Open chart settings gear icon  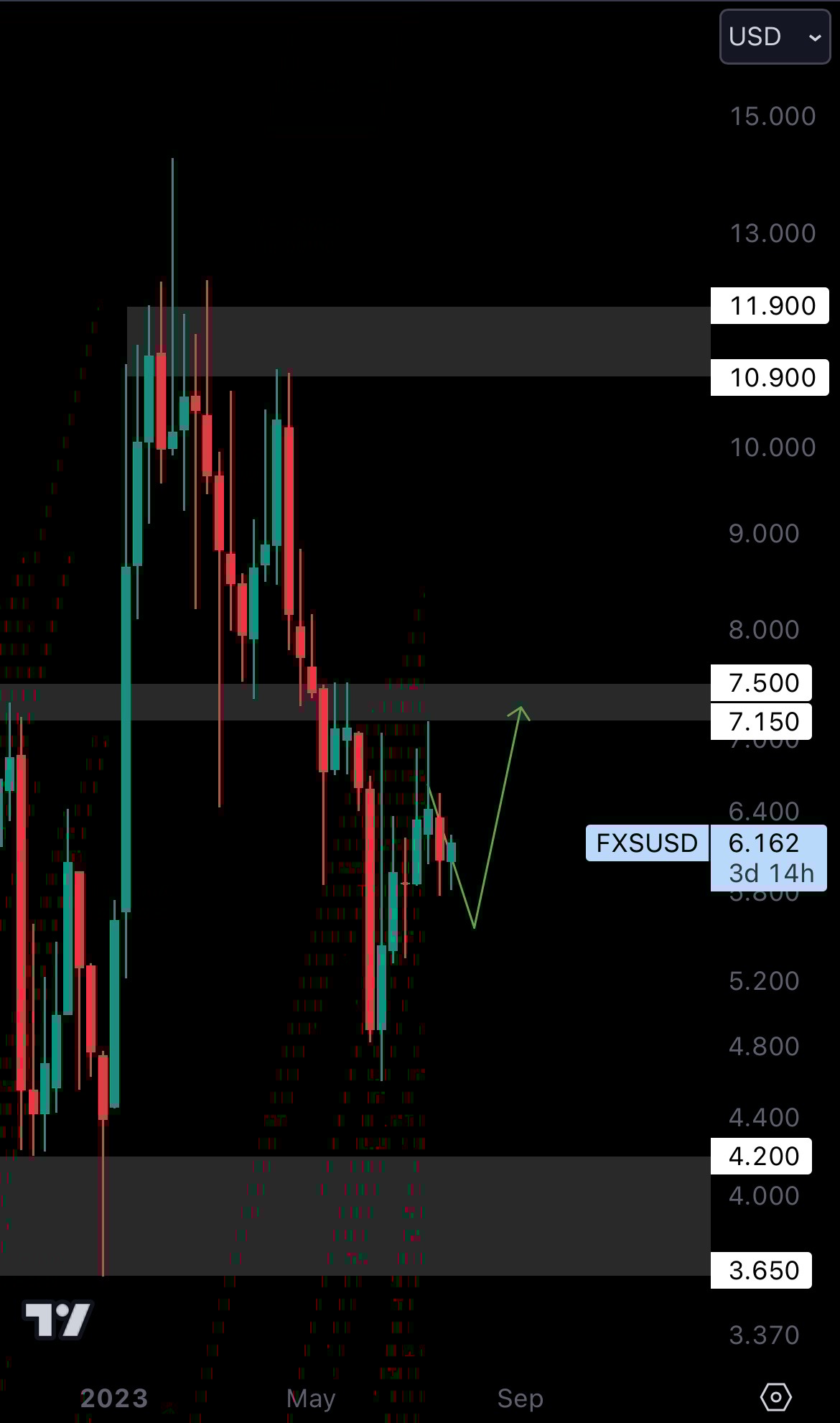click(x=775, y=1397)
